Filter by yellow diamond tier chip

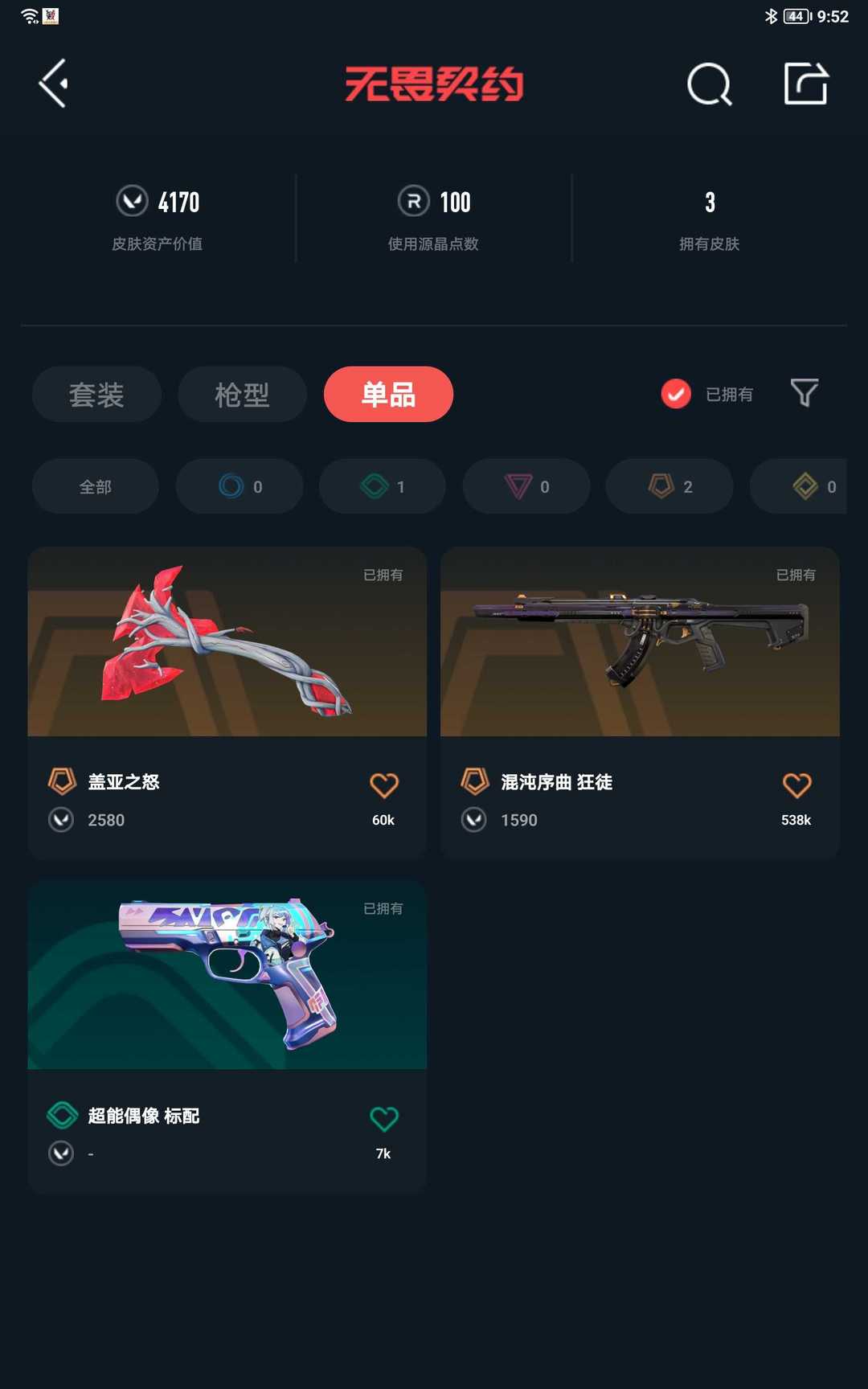[799, 486]
